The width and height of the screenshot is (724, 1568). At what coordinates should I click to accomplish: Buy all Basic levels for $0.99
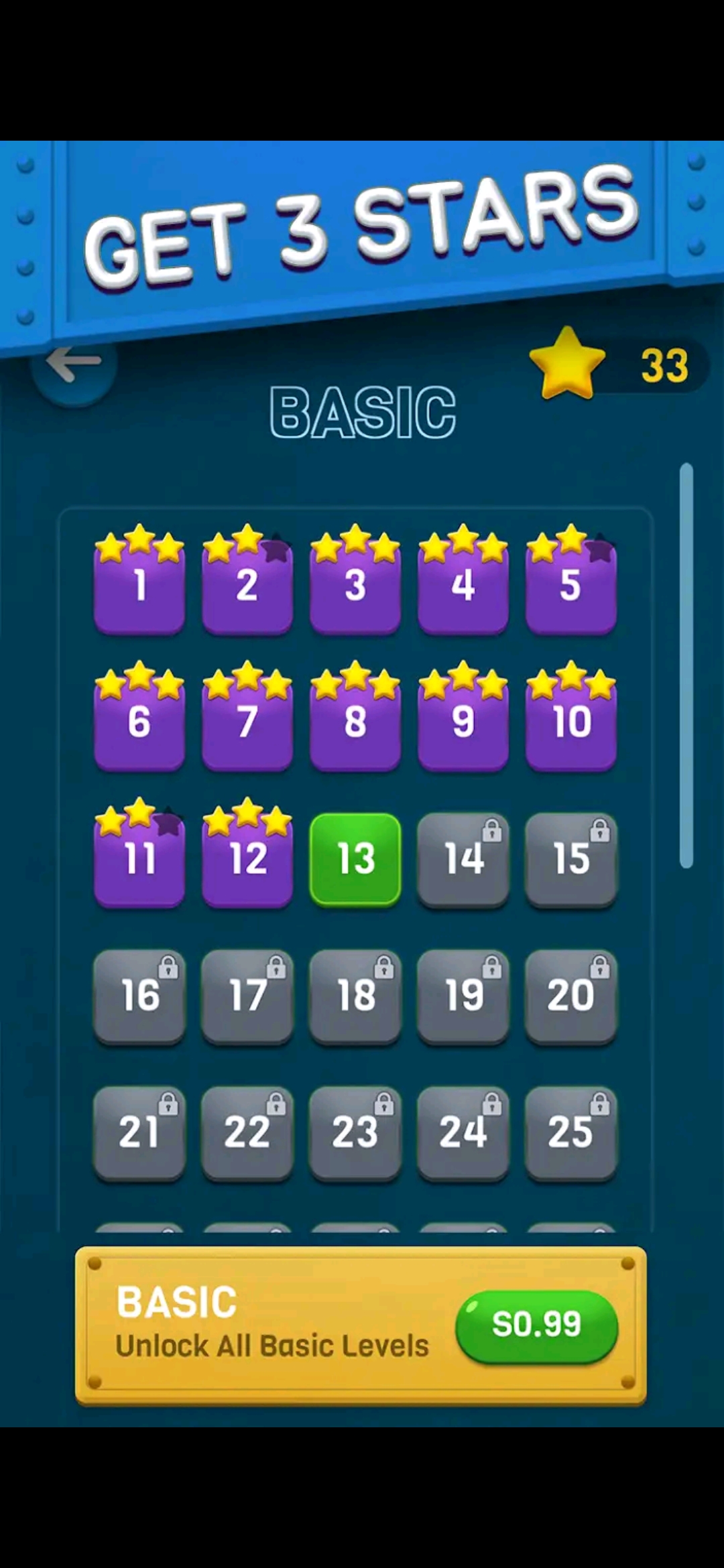tap(536, 1325)
